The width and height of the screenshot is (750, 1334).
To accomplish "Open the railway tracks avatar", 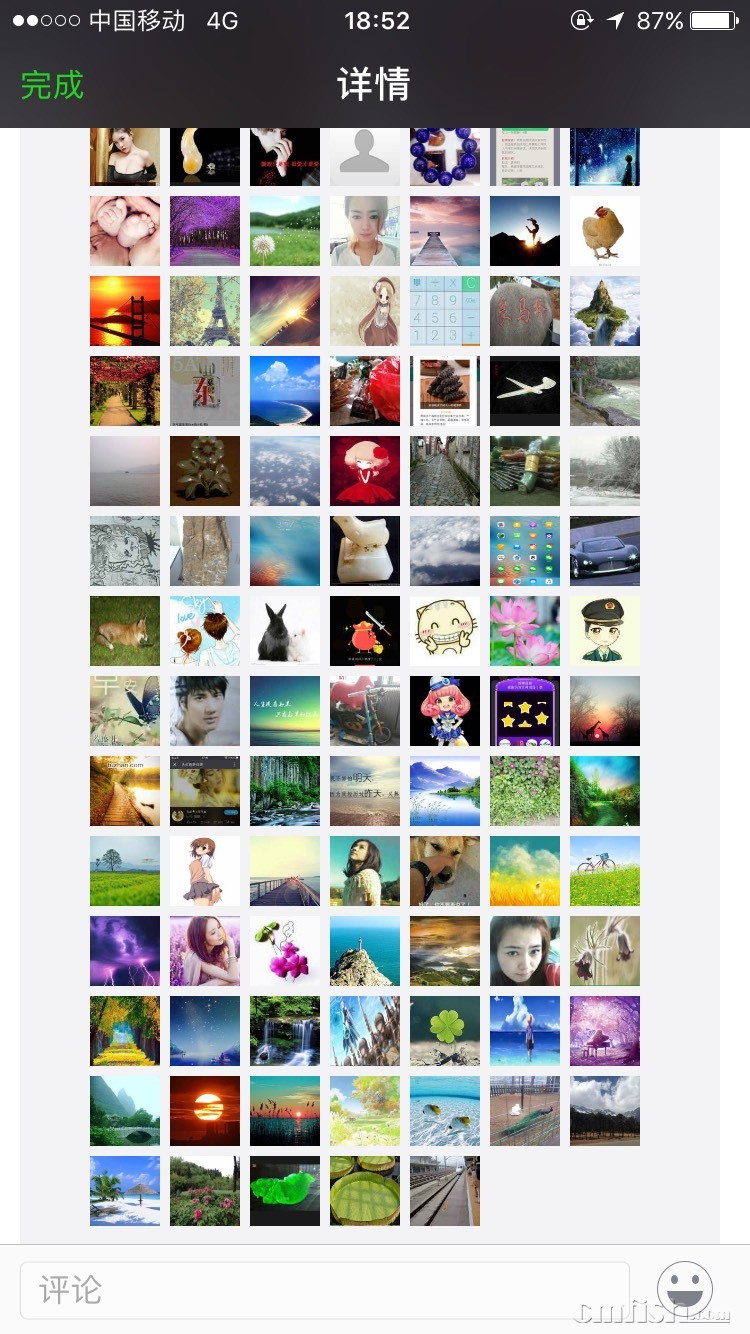I will 445,1191.
